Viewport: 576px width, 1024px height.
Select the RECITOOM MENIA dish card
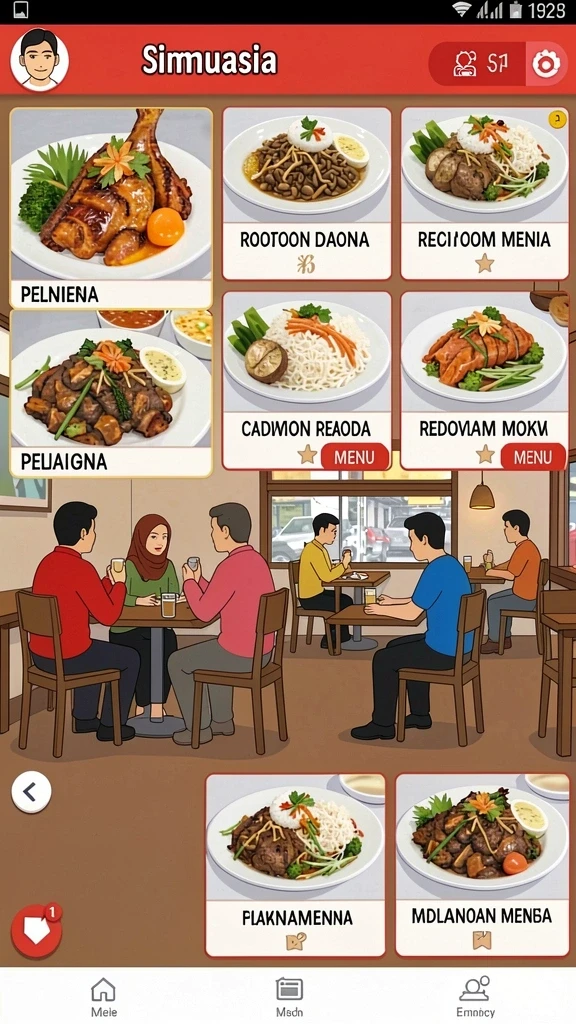(x=485, y=194)
